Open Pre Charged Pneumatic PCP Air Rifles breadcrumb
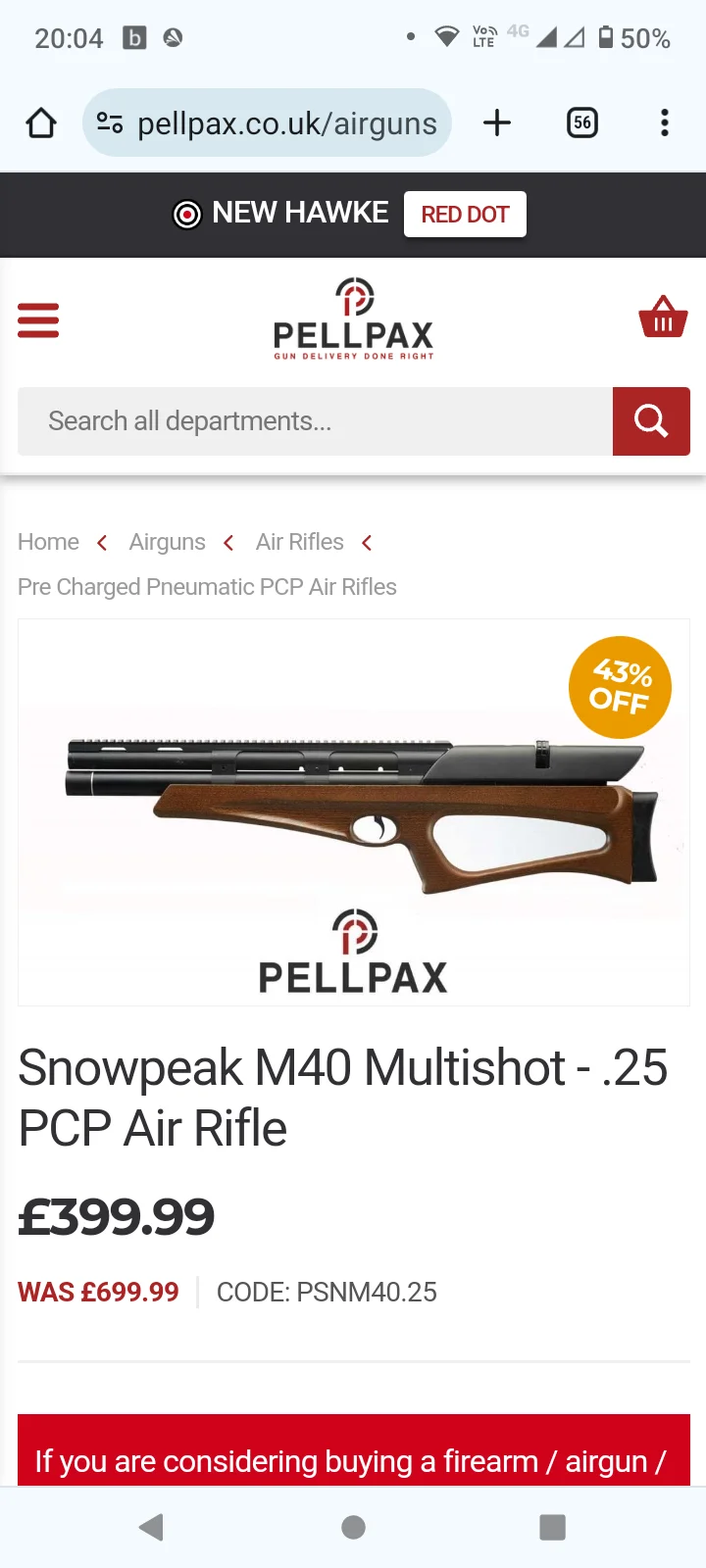Viewport: 706px width, 1568px height. tap(207, 587)
